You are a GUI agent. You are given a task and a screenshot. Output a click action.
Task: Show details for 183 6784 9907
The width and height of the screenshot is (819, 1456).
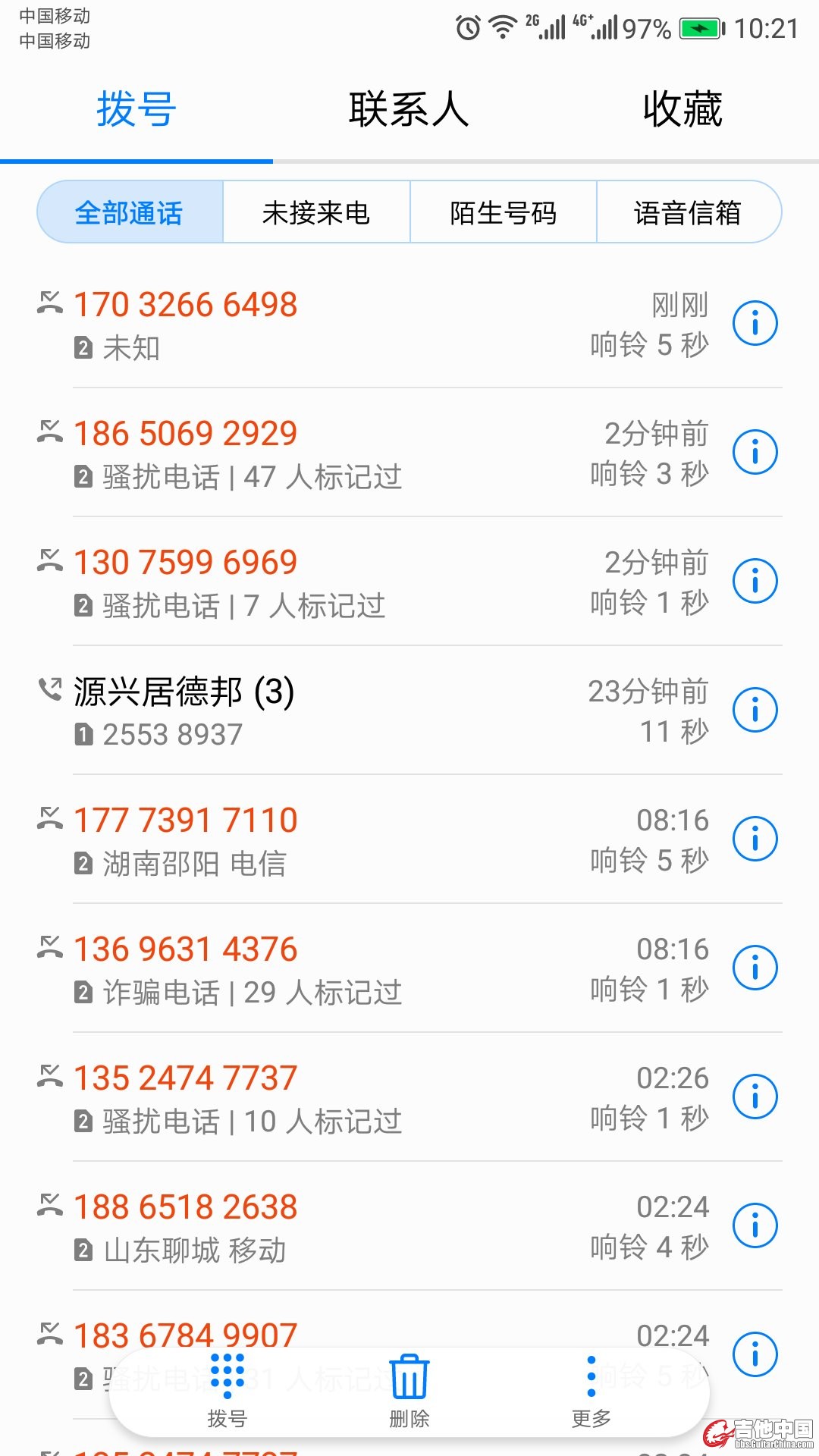point(755,1354)
